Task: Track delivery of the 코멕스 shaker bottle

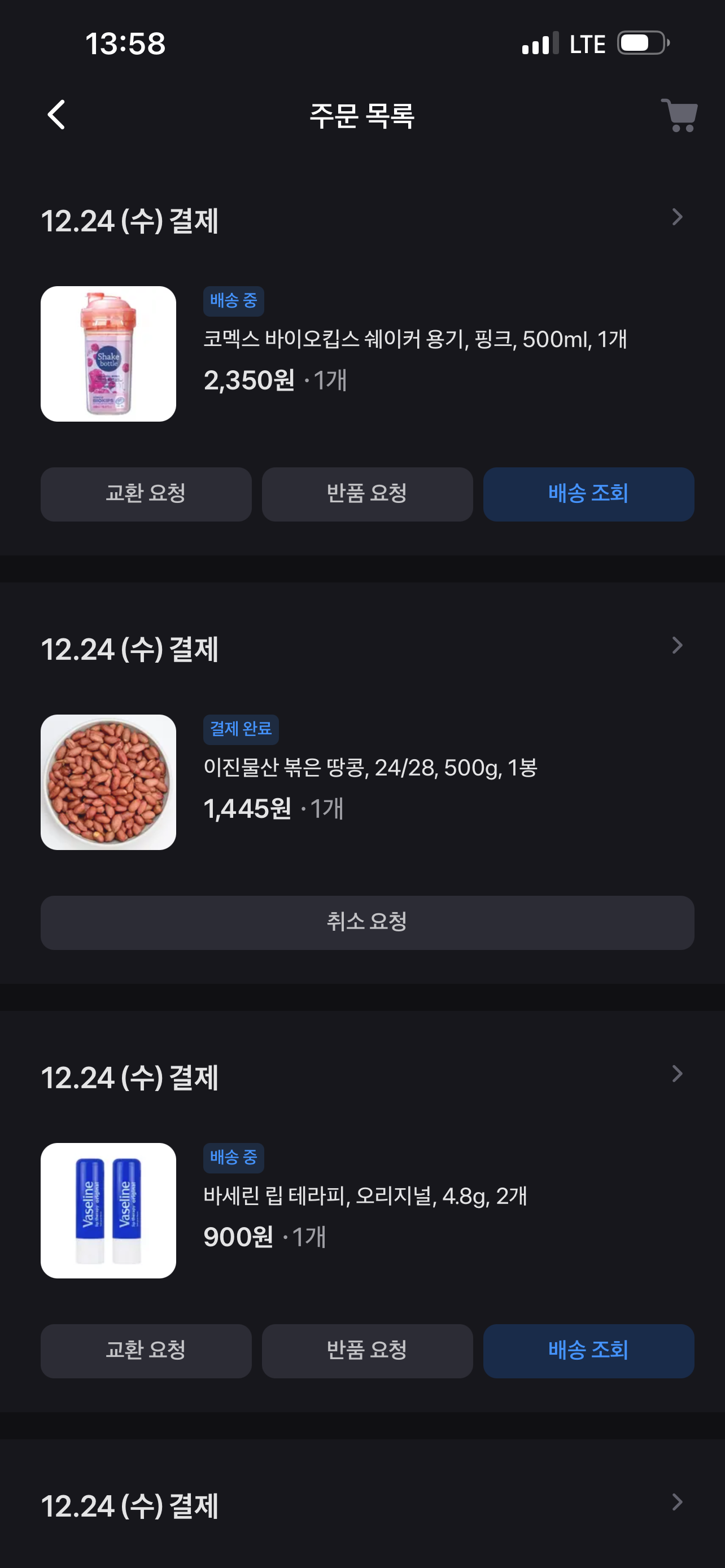Action: pos(588,494)
